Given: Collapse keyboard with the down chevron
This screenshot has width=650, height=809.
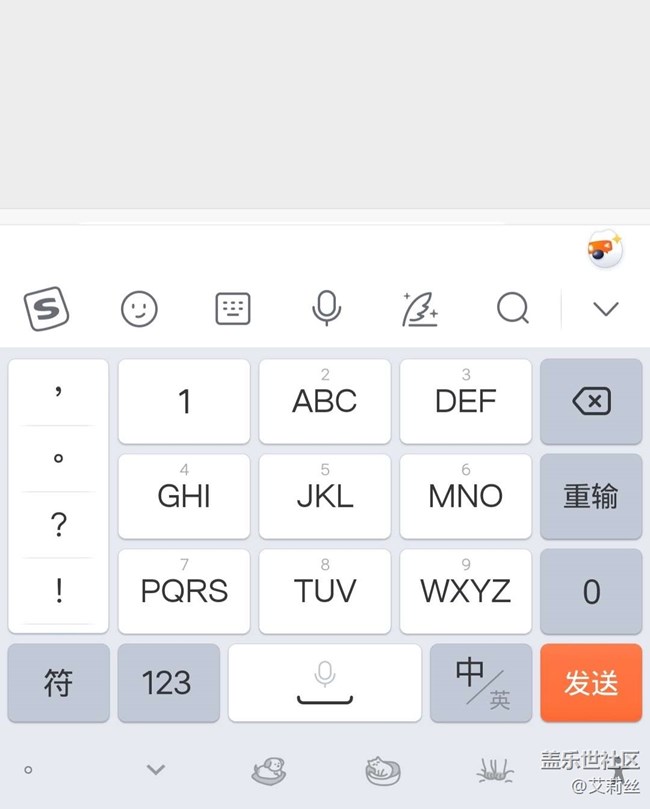Looking at the screenshot, I should click(x=606, y=309).
